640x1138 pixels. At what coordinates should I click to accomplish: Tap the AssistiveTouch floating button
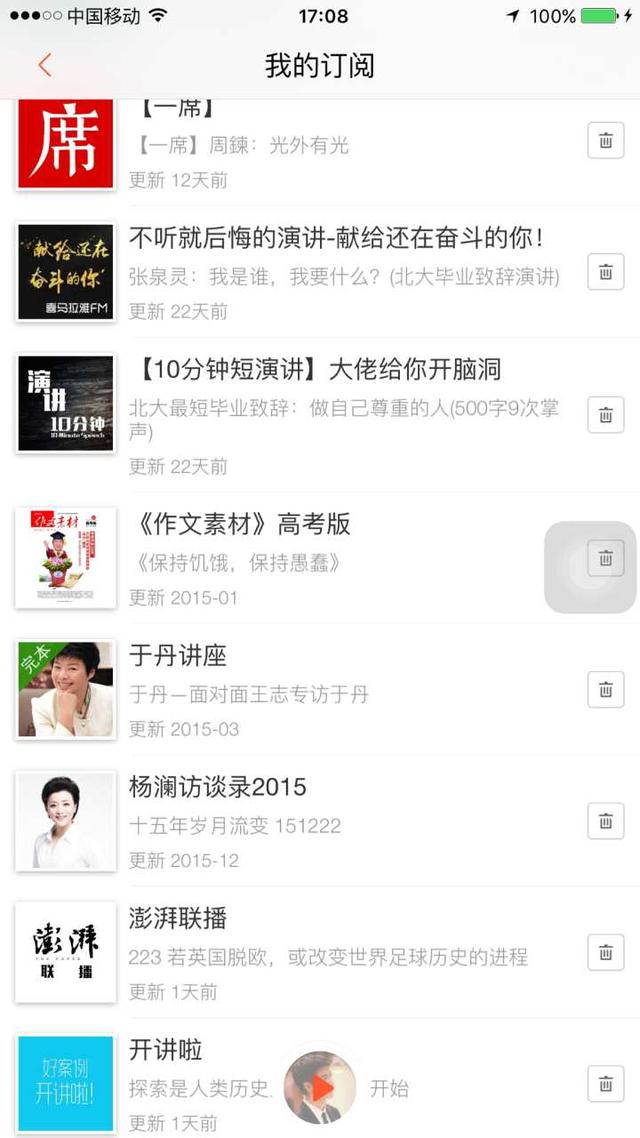590,567
